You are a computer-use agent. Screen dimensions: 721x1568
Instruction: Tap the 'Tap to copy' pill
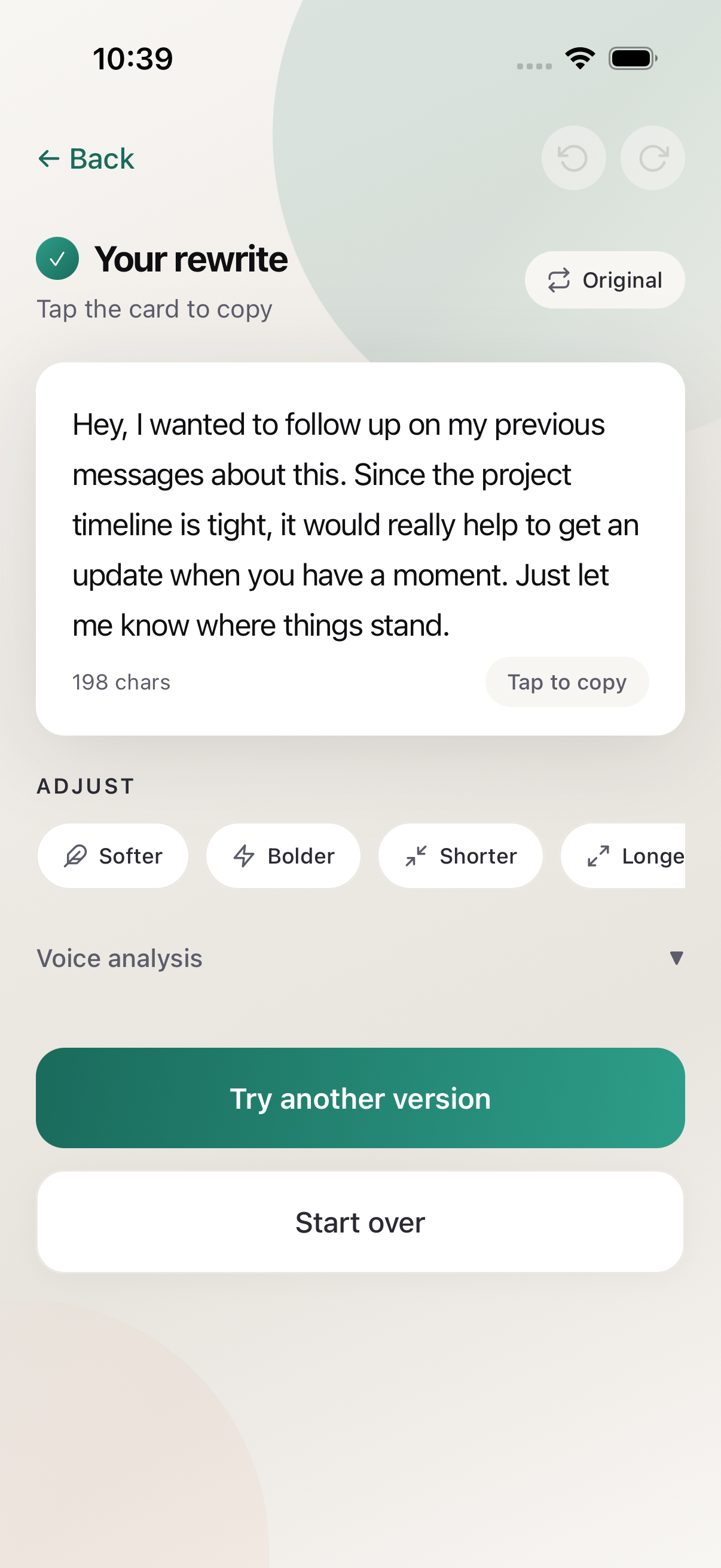pos(566,682)
